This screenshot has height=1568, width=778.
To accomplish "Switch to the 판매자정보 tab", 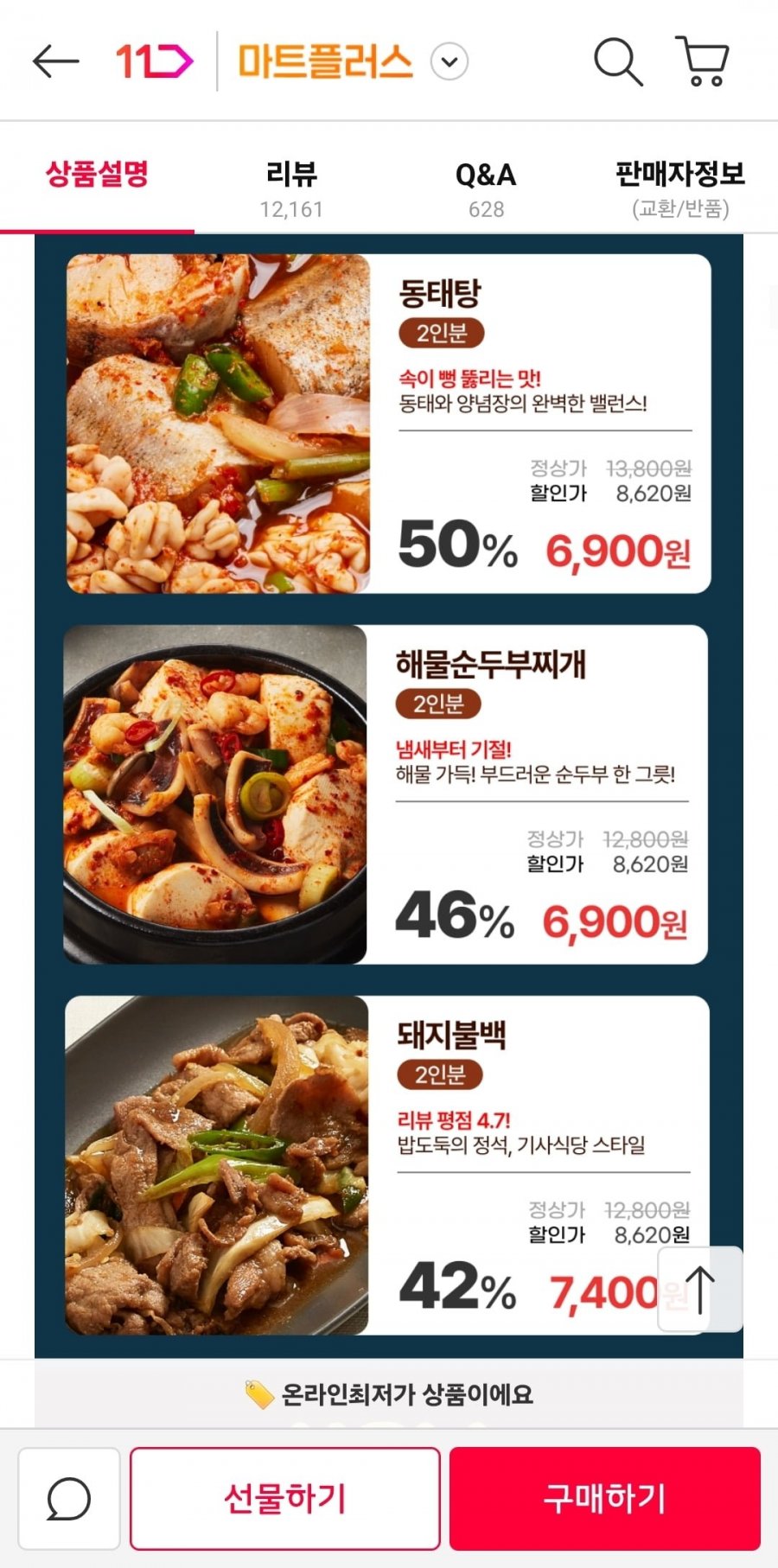I will tap(680, 188).
